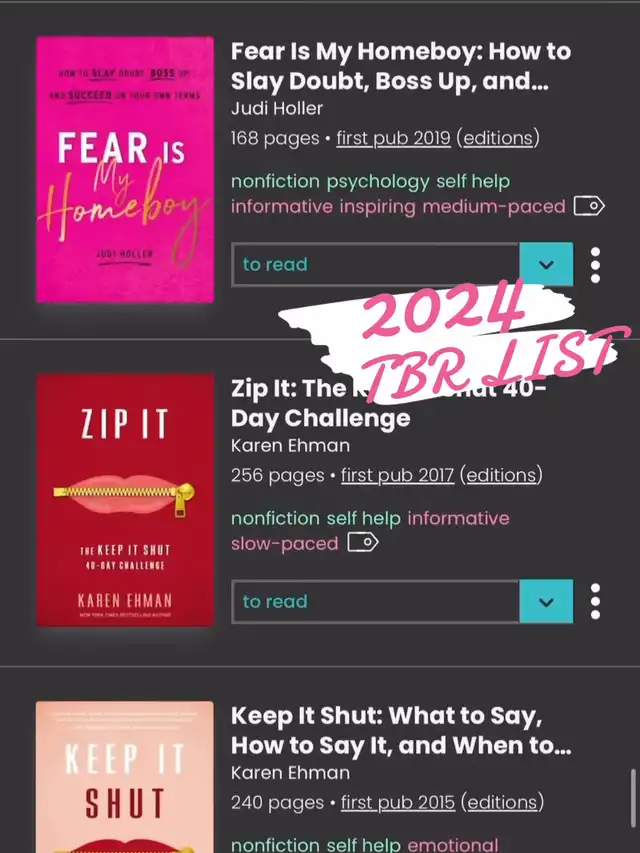Open the Zip It book cover
This screenshot has height=853, width=640.
pyautogui.click(x=124, y=499)
